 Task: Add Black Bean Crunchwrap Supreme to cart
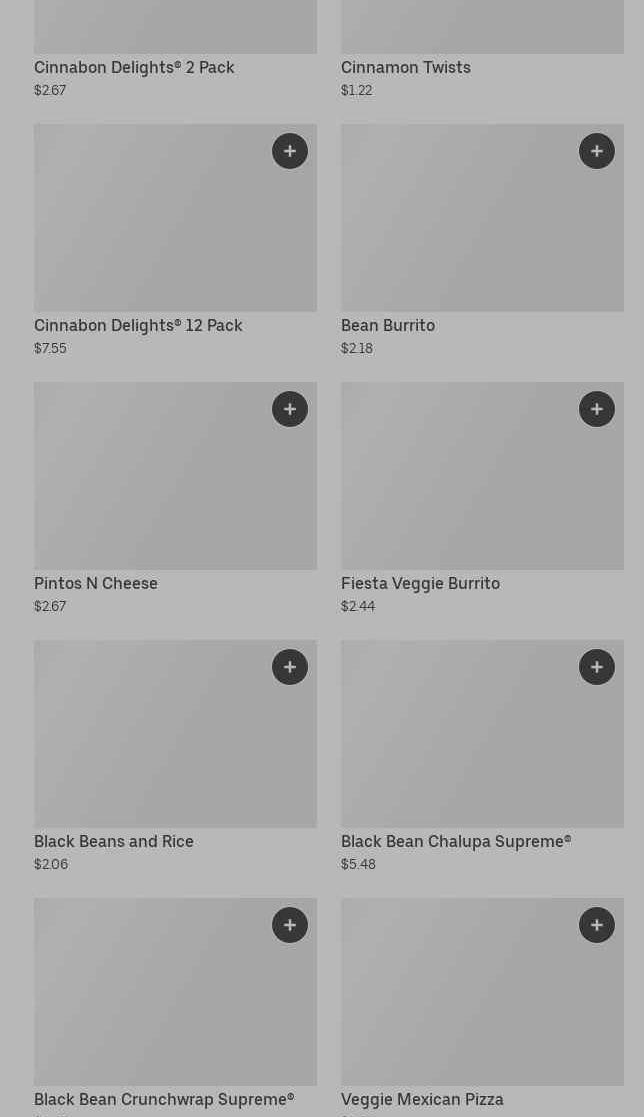click(x=290, y=925)
